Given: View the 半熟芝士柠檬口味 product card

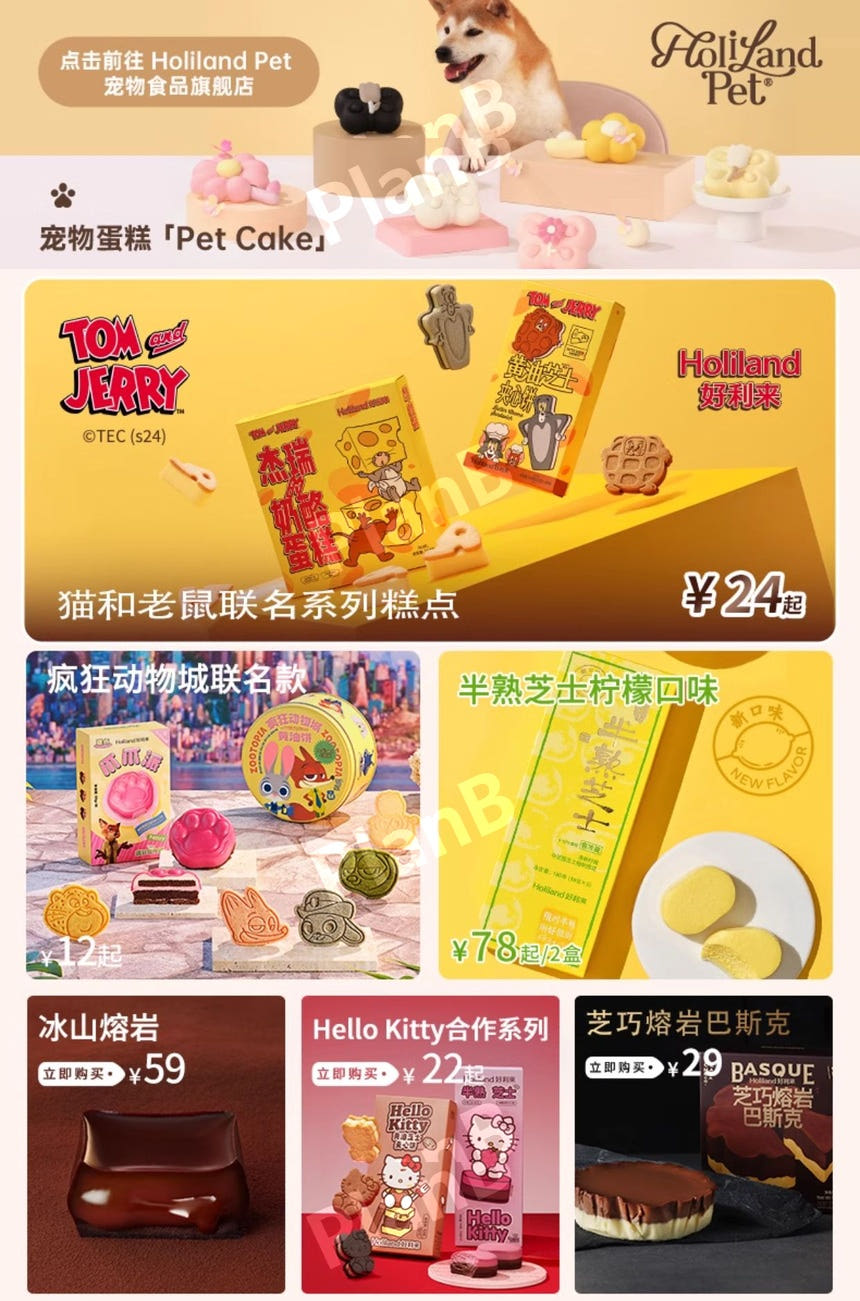Looking at the screenshot, I should (x=635, y=815).
